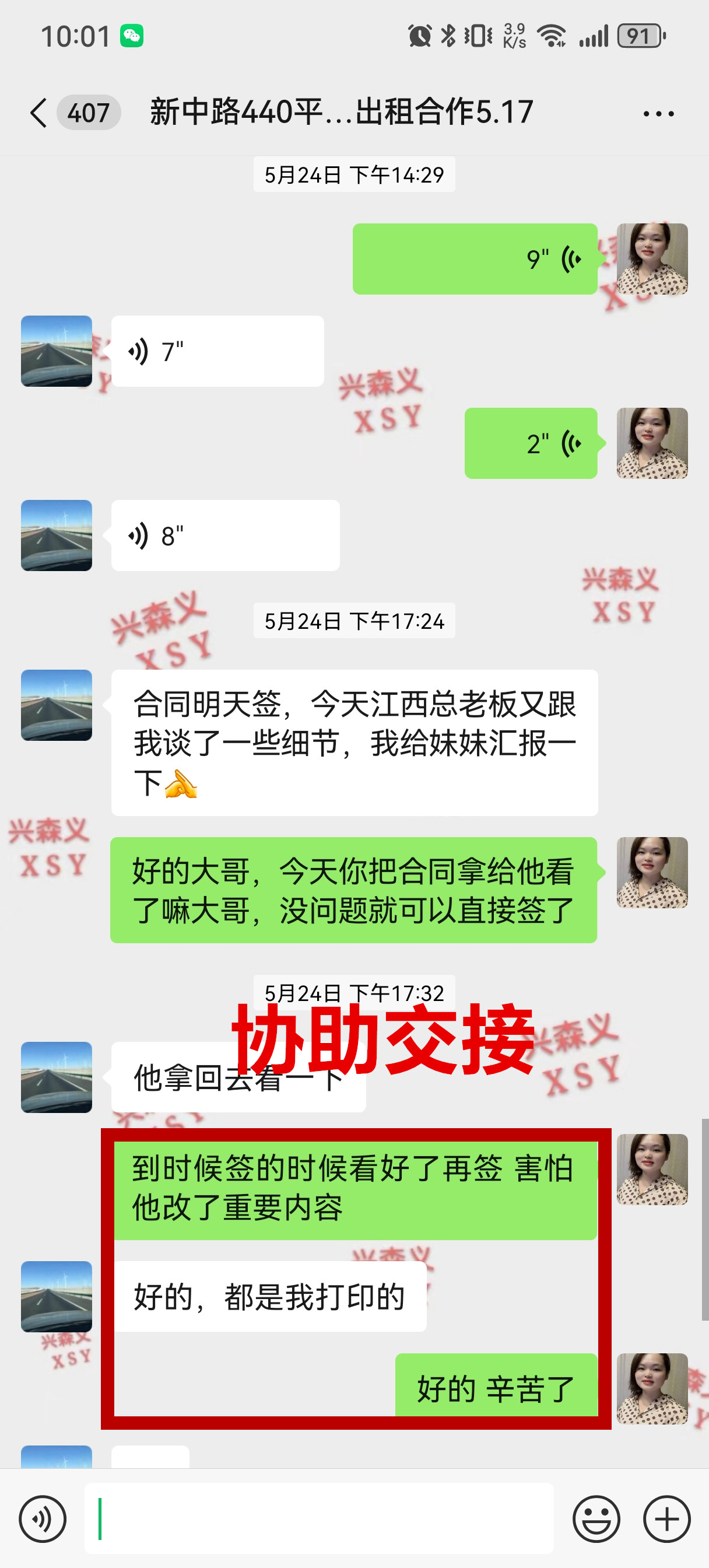This screenshot has height=1568, width=709.
Task: Open the plus attachments menu
Action: point(666,1518)
